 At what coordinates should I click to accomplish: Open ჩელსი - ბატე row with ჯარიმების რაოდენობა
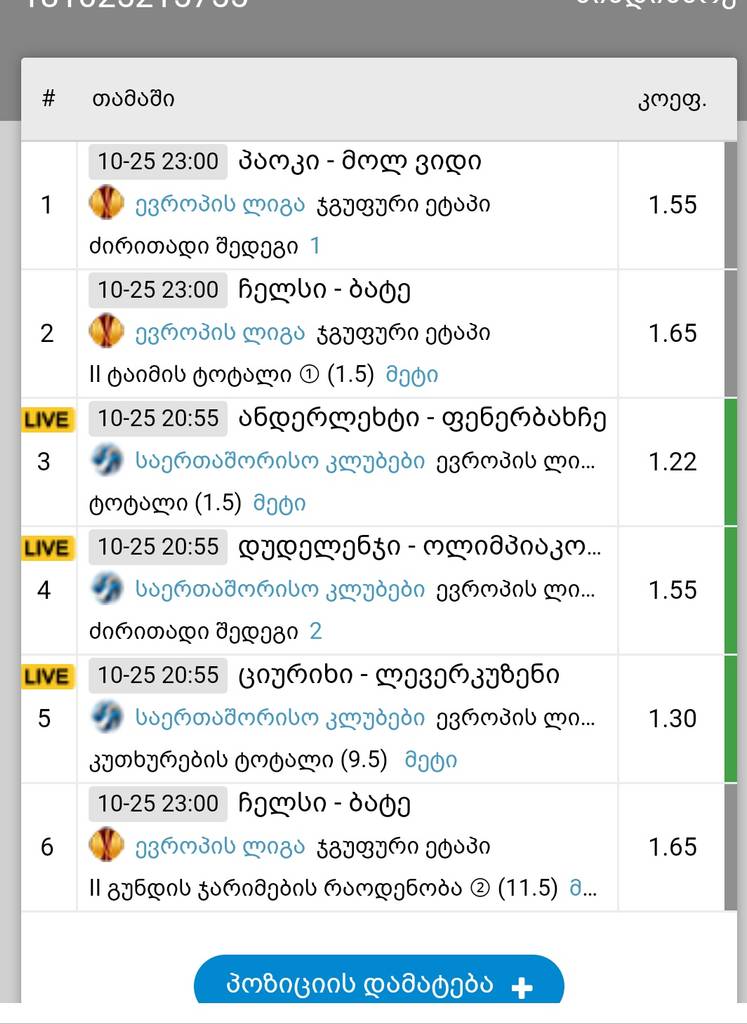click(x=324, y=804)
